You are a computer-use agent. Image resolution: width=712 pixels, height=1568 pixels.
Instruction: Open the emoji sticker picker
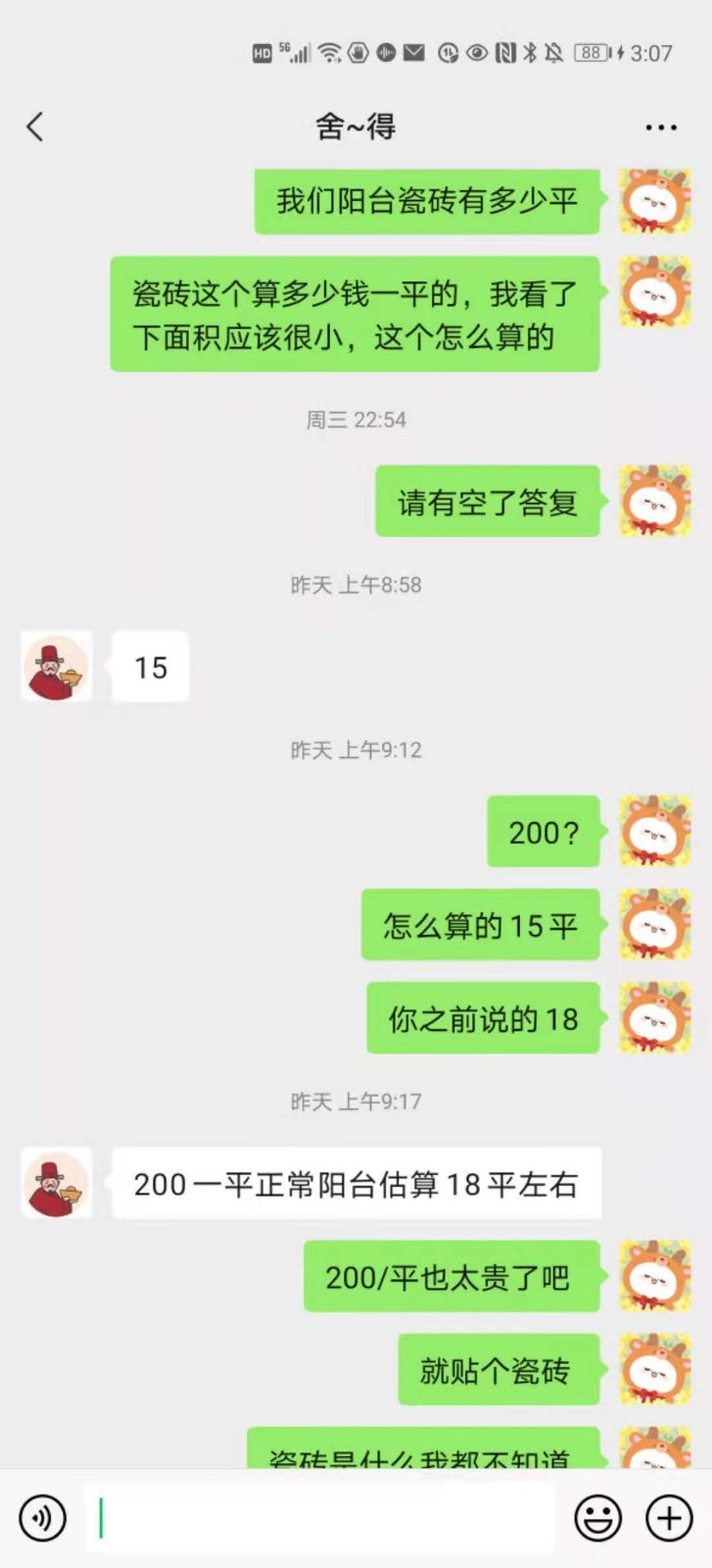click(597, 1518)
